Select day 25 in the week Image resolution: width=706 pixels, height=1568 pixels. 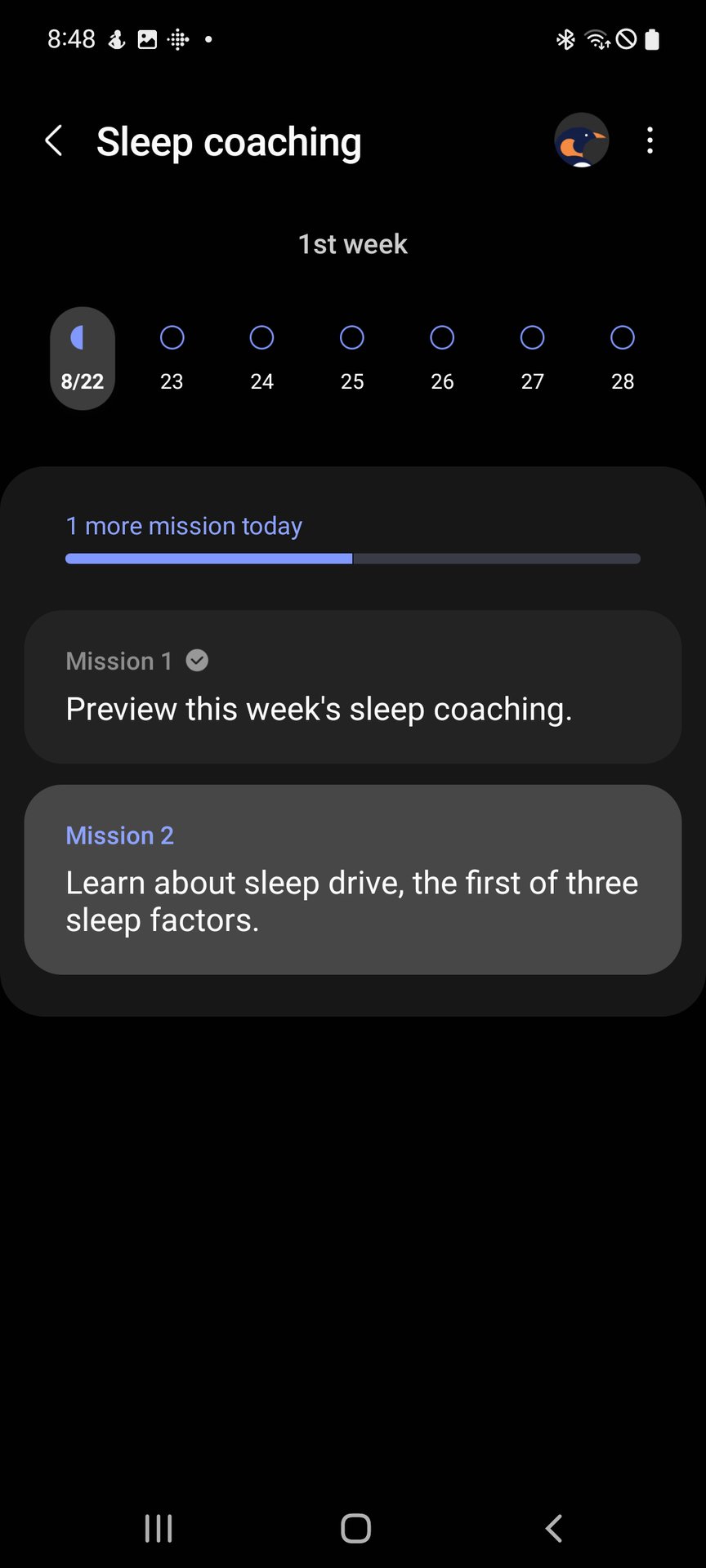352,358
